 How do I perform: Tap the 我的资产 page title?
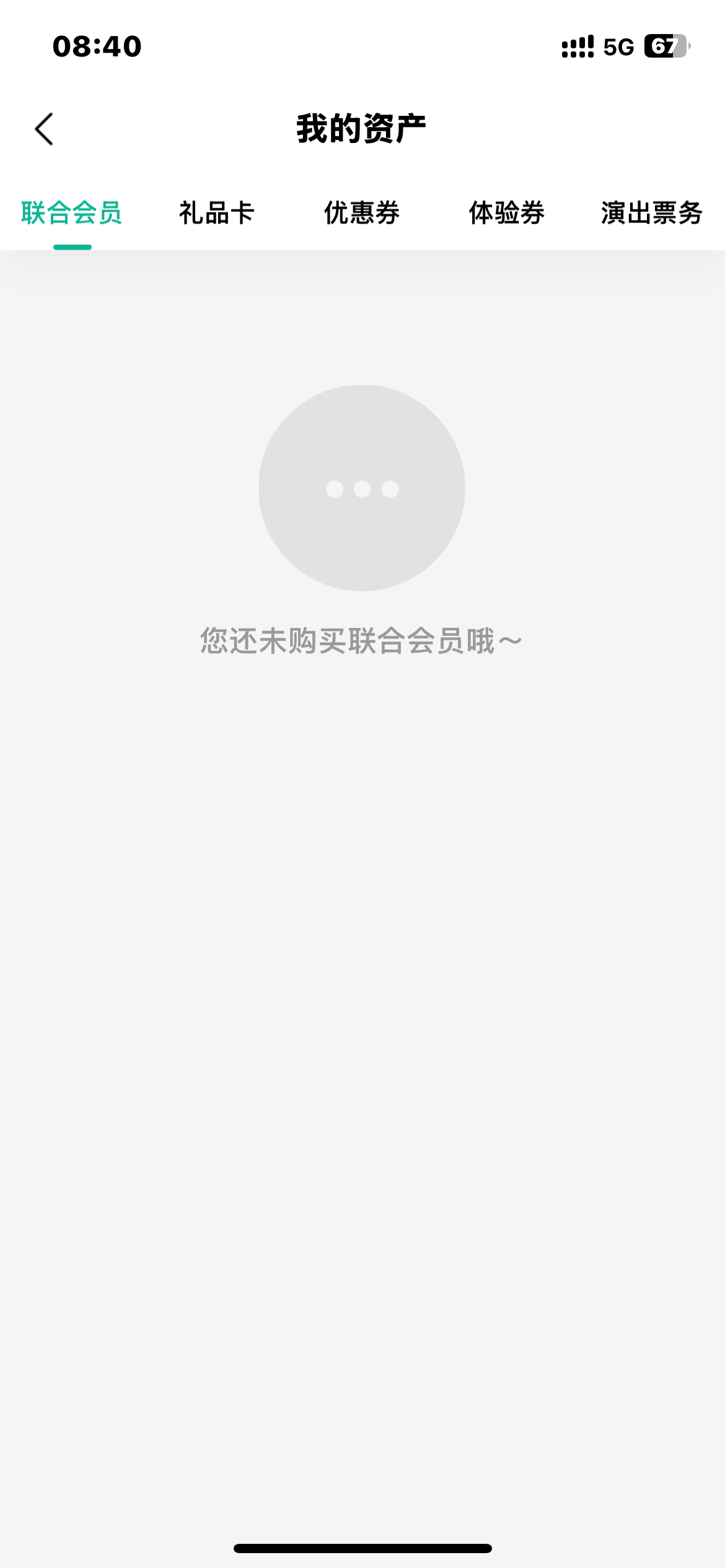[x=362, y=128]
